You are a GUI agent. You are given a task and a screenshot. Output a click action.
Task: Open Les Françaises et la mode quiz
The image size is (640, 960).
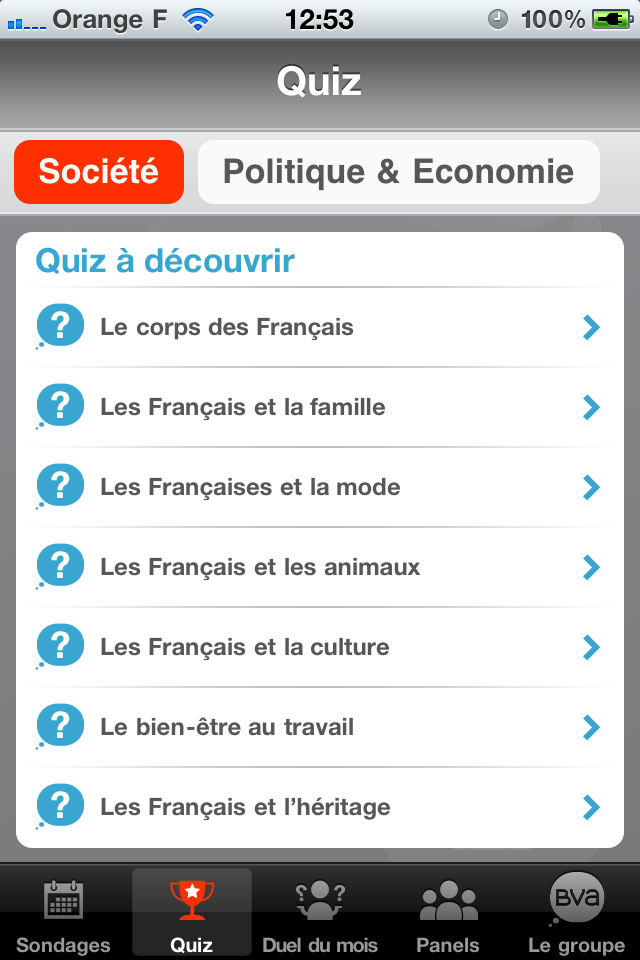(x=319, y=487)
